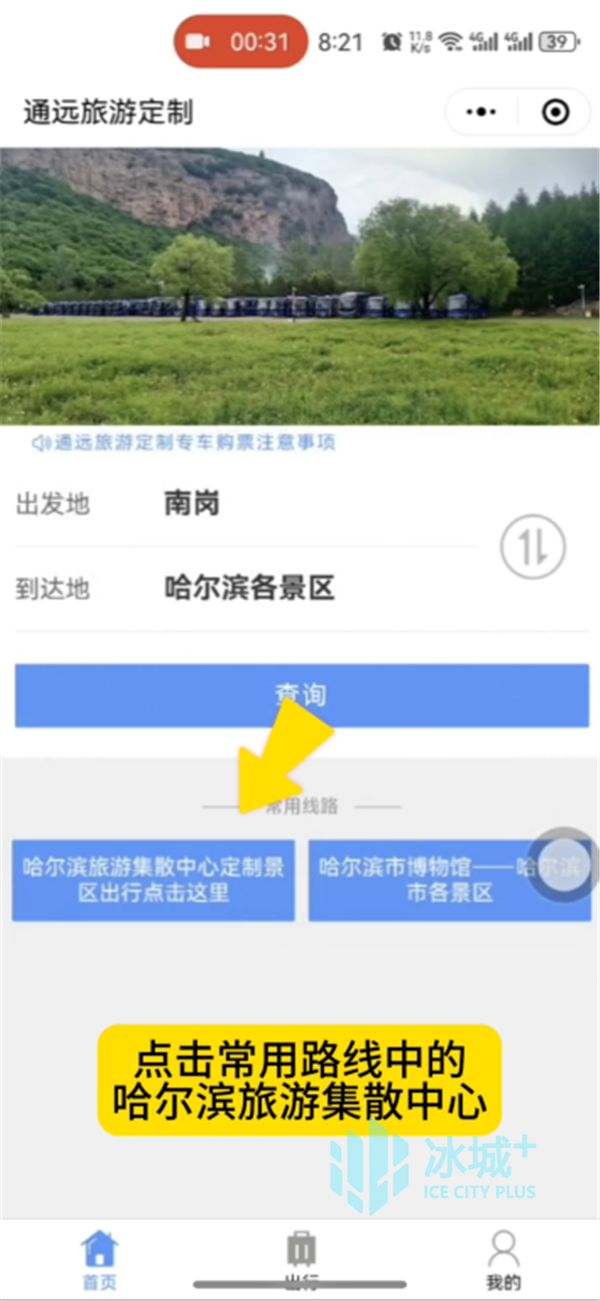Close the mini program via circle icon
The height and width of the screenshot is (1301, 600).
(x=555, y=113)
